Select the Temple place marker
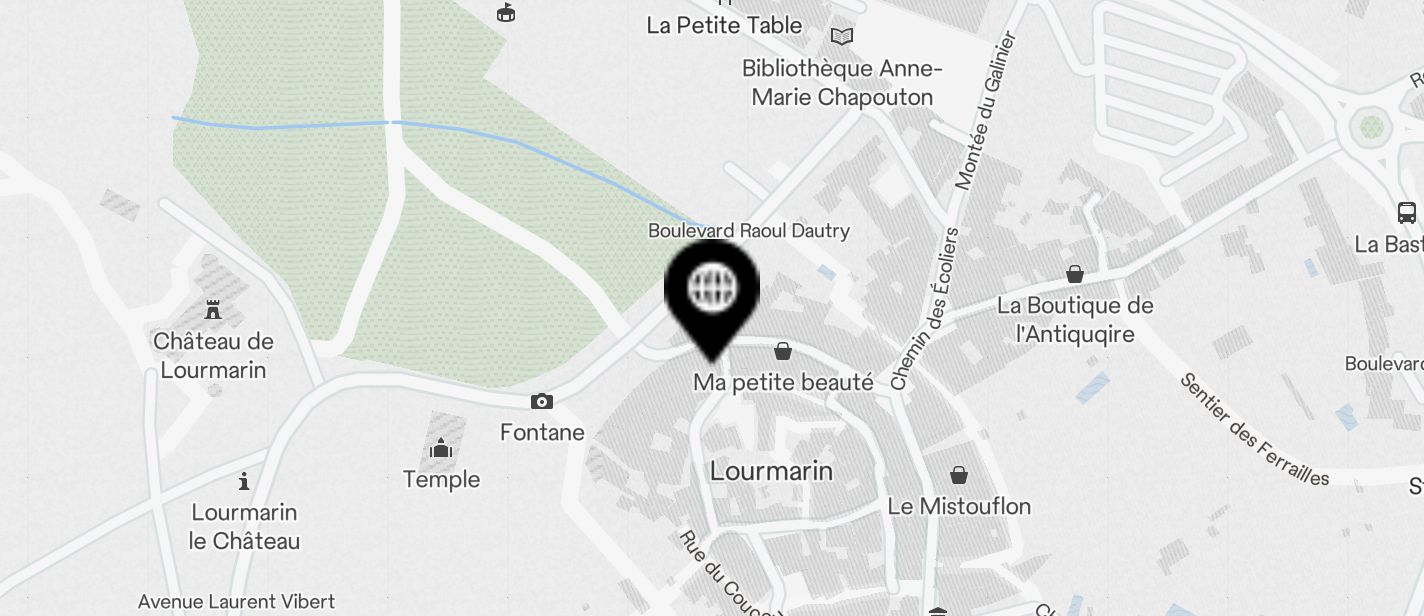 (441, 449)
